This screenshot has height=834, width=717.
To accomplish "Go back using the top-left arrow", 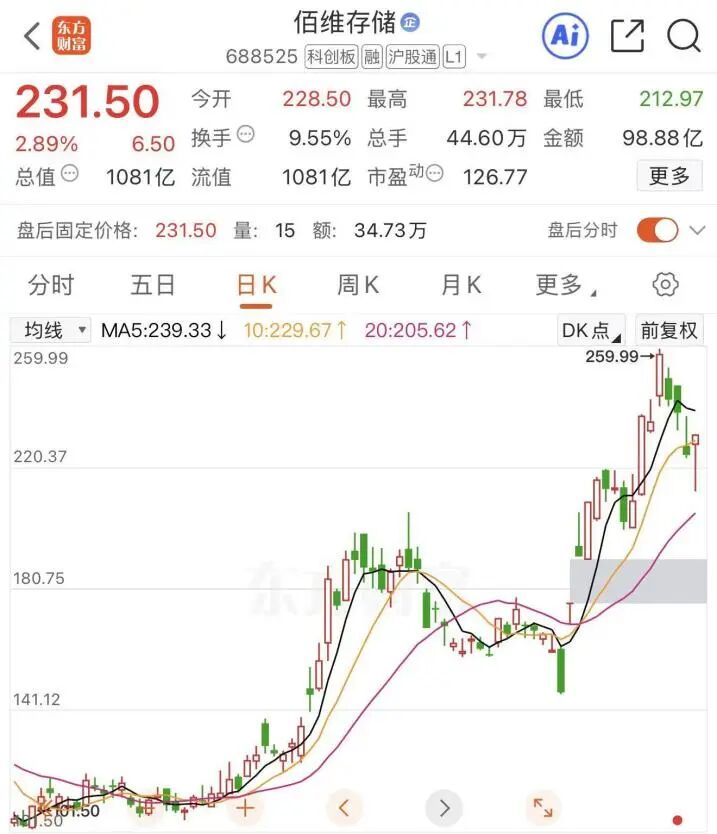I will (32, 37).
